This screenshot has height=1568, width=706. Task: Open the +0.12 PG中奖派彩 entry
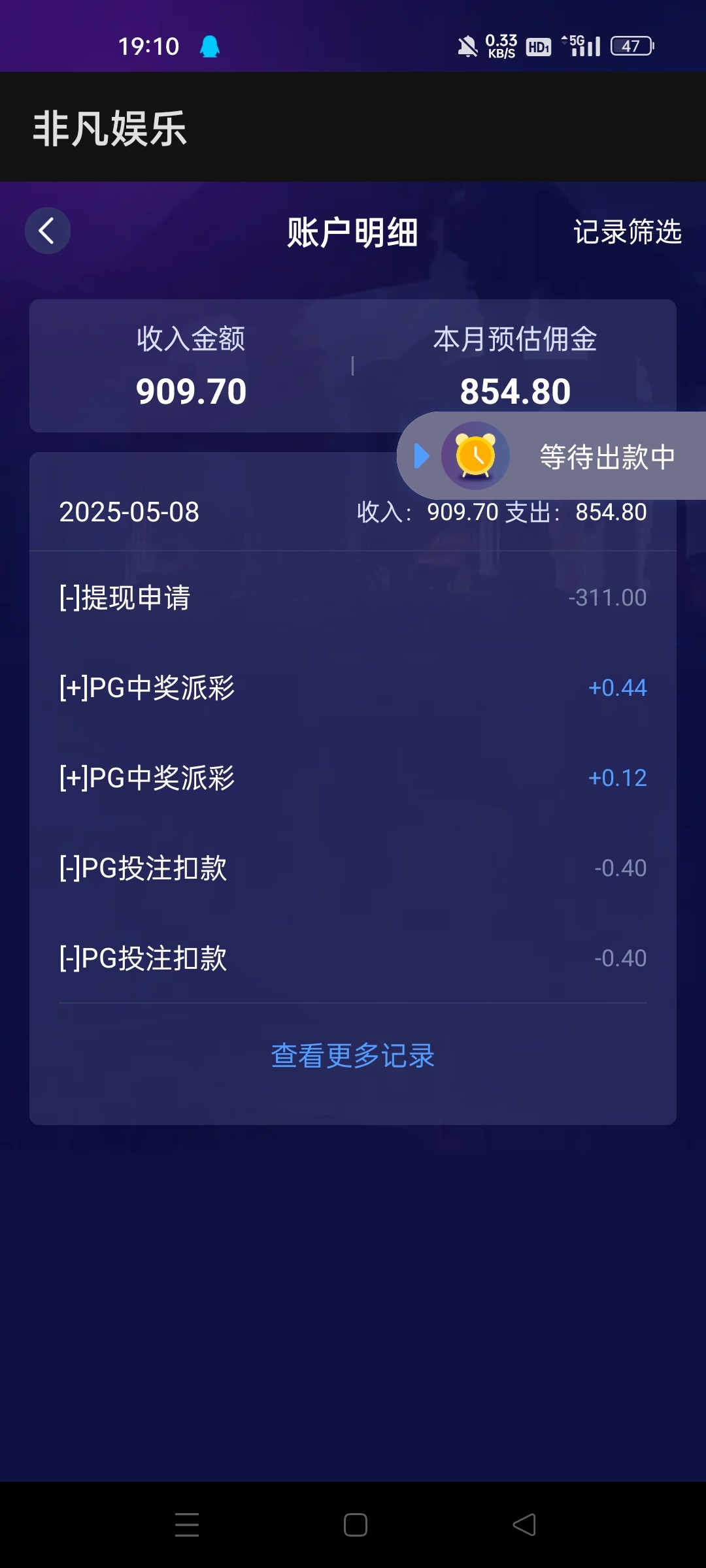click(x=353, y=778)
